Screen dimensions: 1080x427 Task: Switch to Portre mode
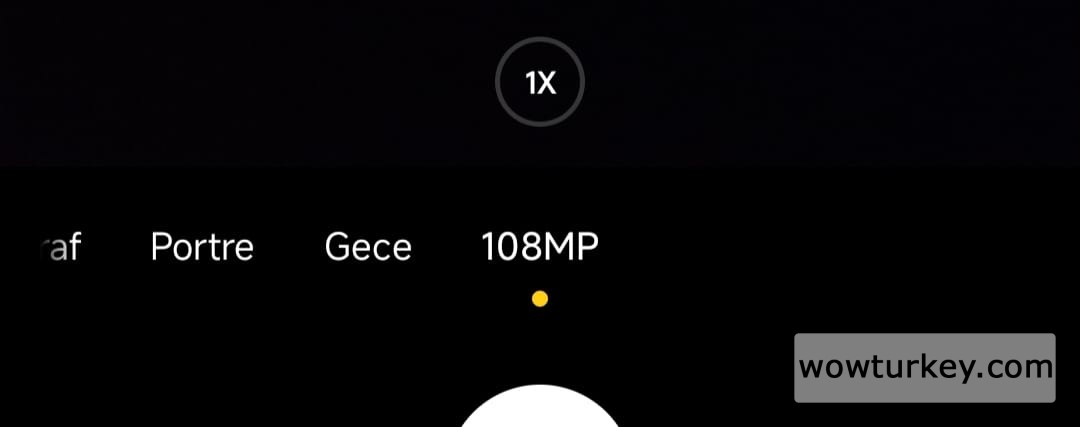coord(202,247)
